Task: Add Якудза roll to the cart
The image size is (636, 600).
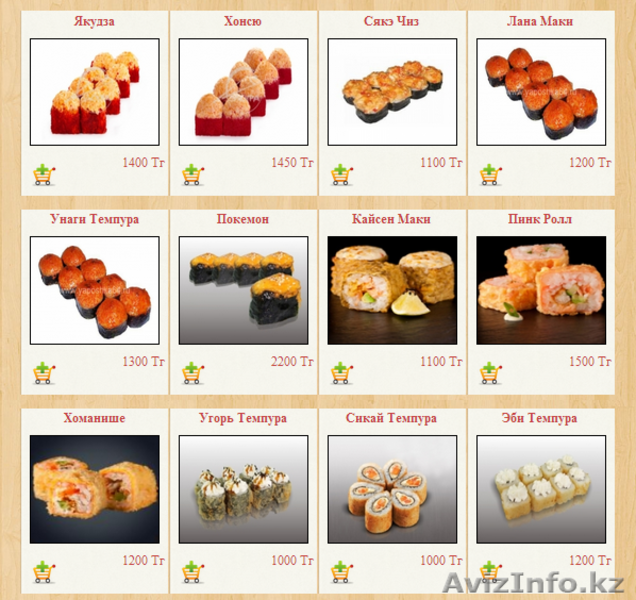Action: click(x=43, y=175)
